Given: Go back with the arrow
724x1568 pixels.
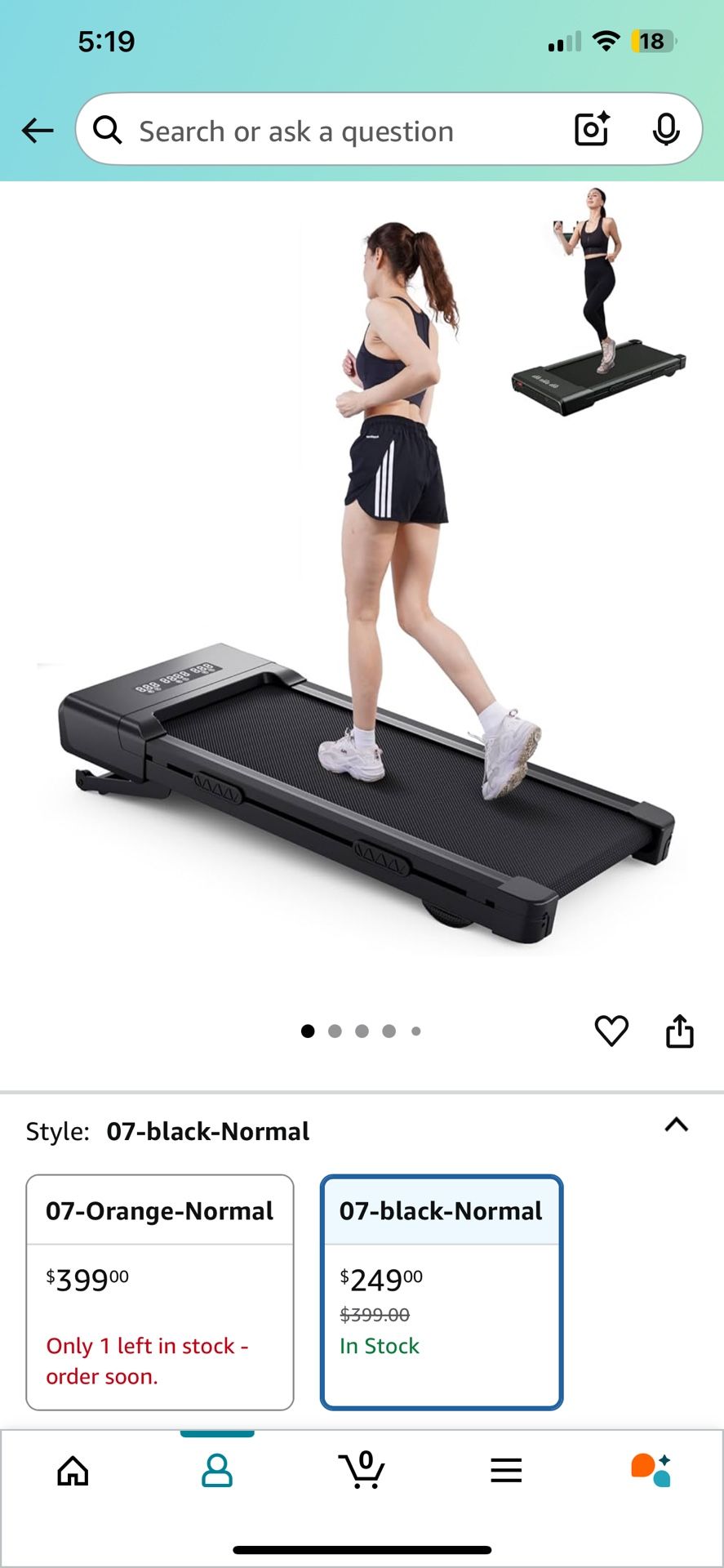Looking at the screenshot, I should pos(38,130).
